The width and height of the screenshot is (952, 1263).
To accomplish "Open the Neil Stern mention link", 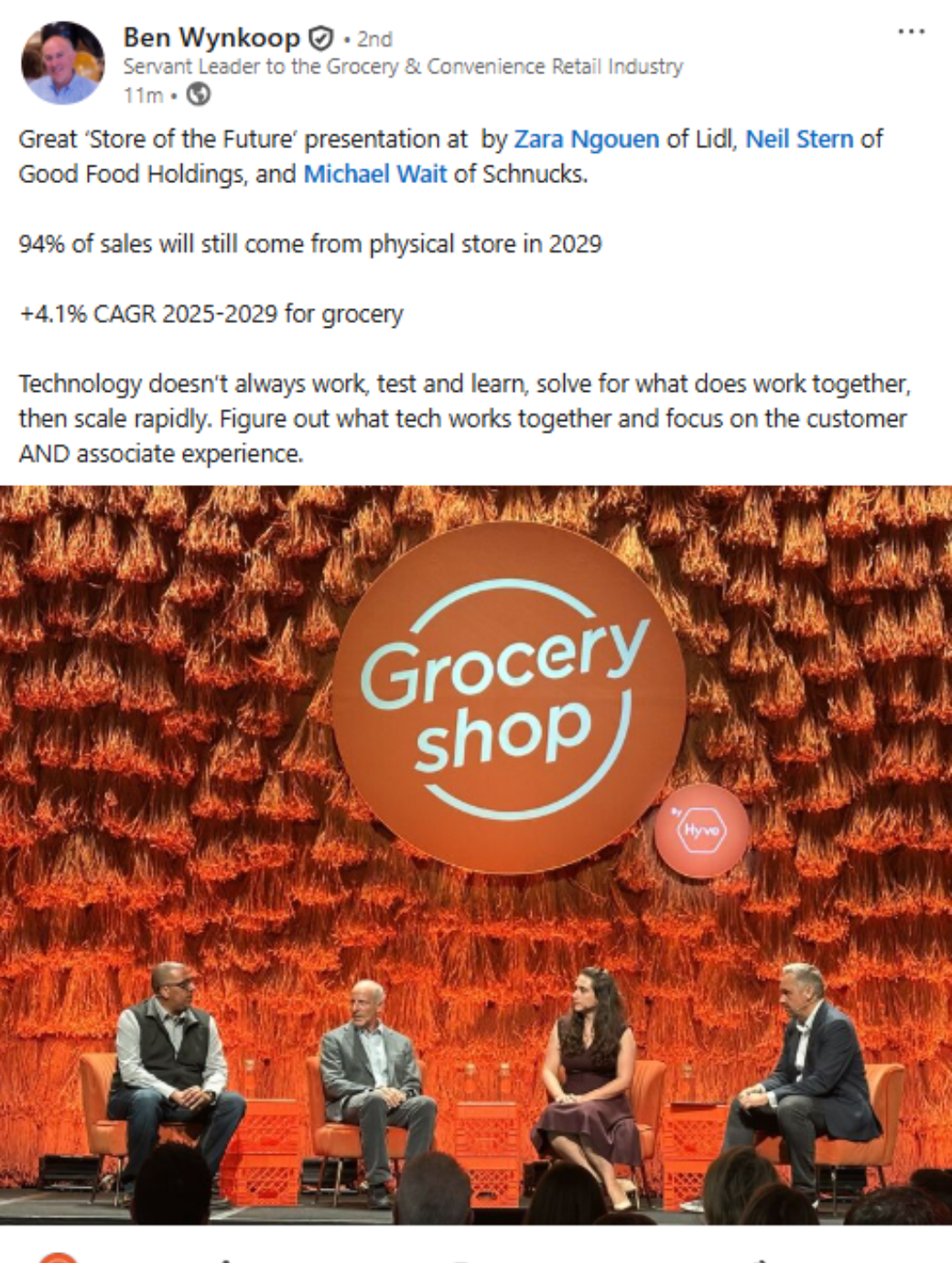I will [799, 139].
